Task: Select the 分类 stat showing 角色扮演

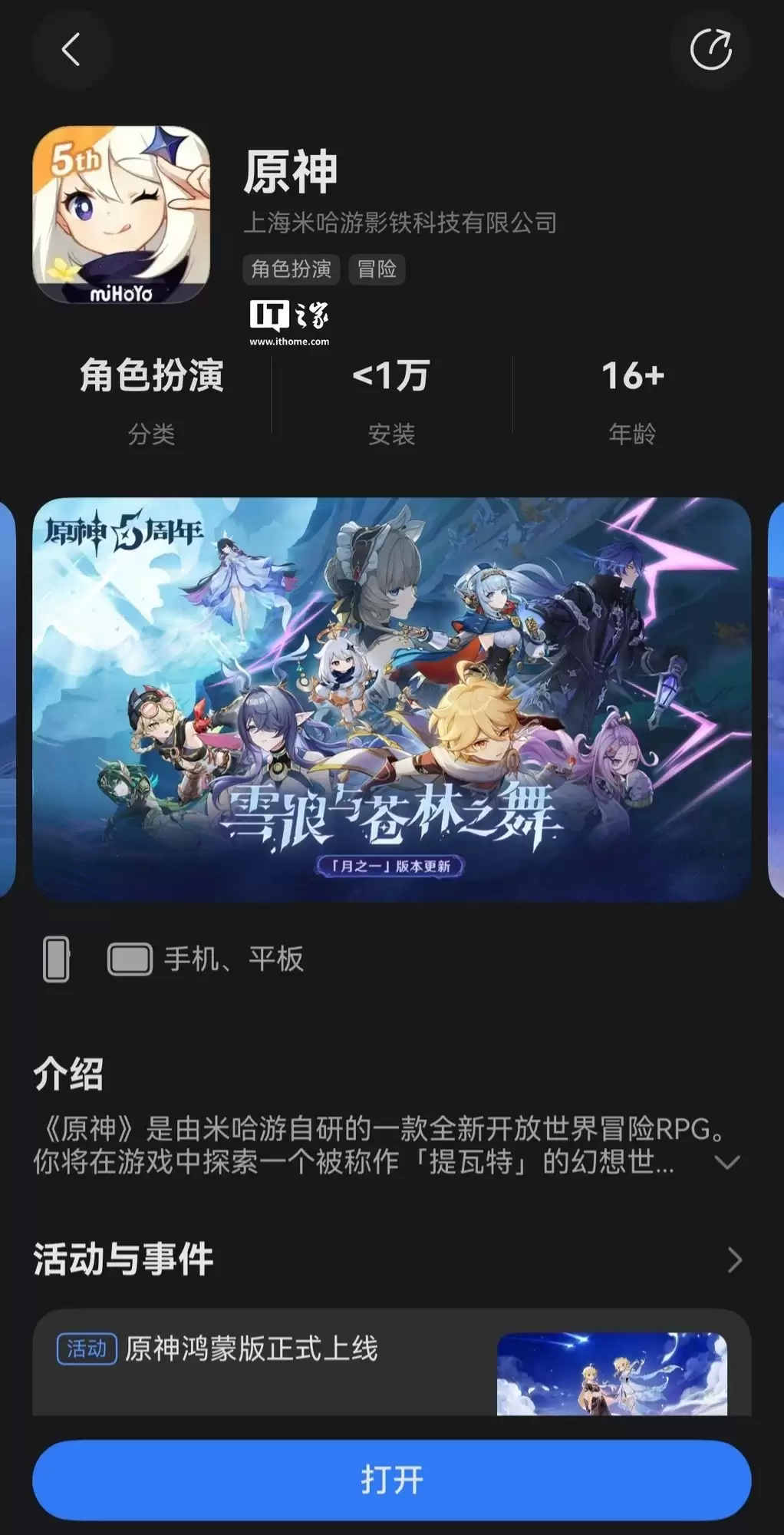Action: pos(151,399)
